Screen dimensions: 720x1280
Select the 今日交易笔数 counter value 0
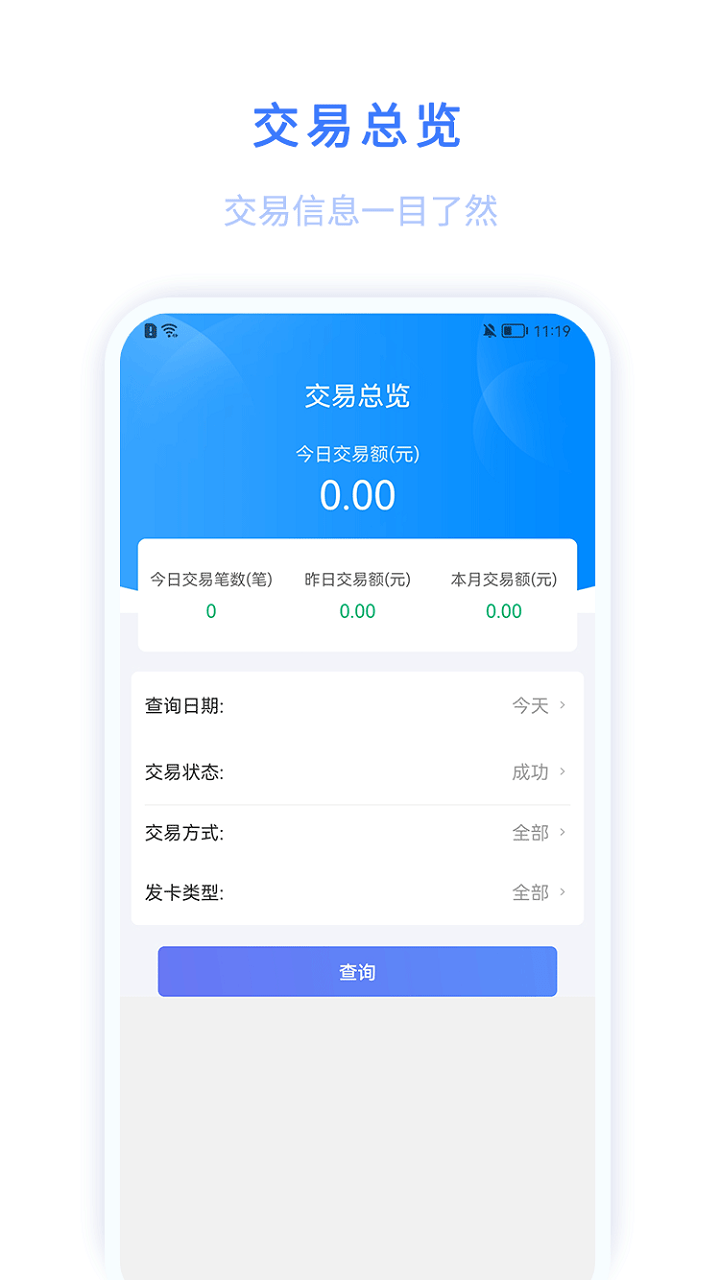click(x=209, y=610)
